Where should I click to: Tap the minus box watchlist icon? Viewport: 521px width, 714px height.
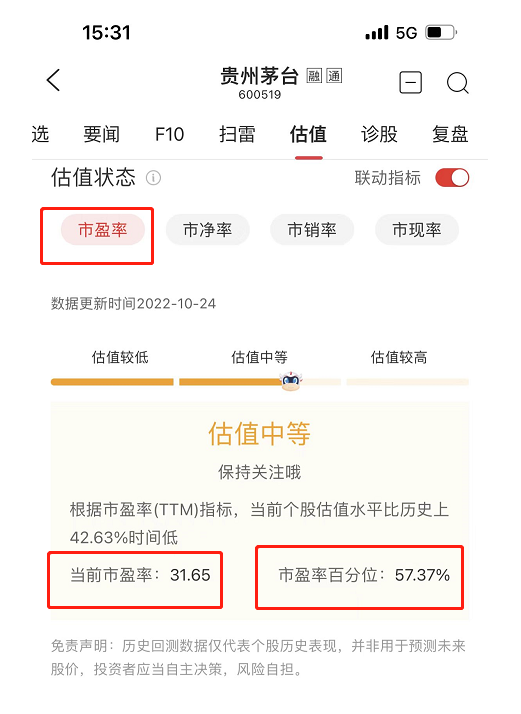410,82
